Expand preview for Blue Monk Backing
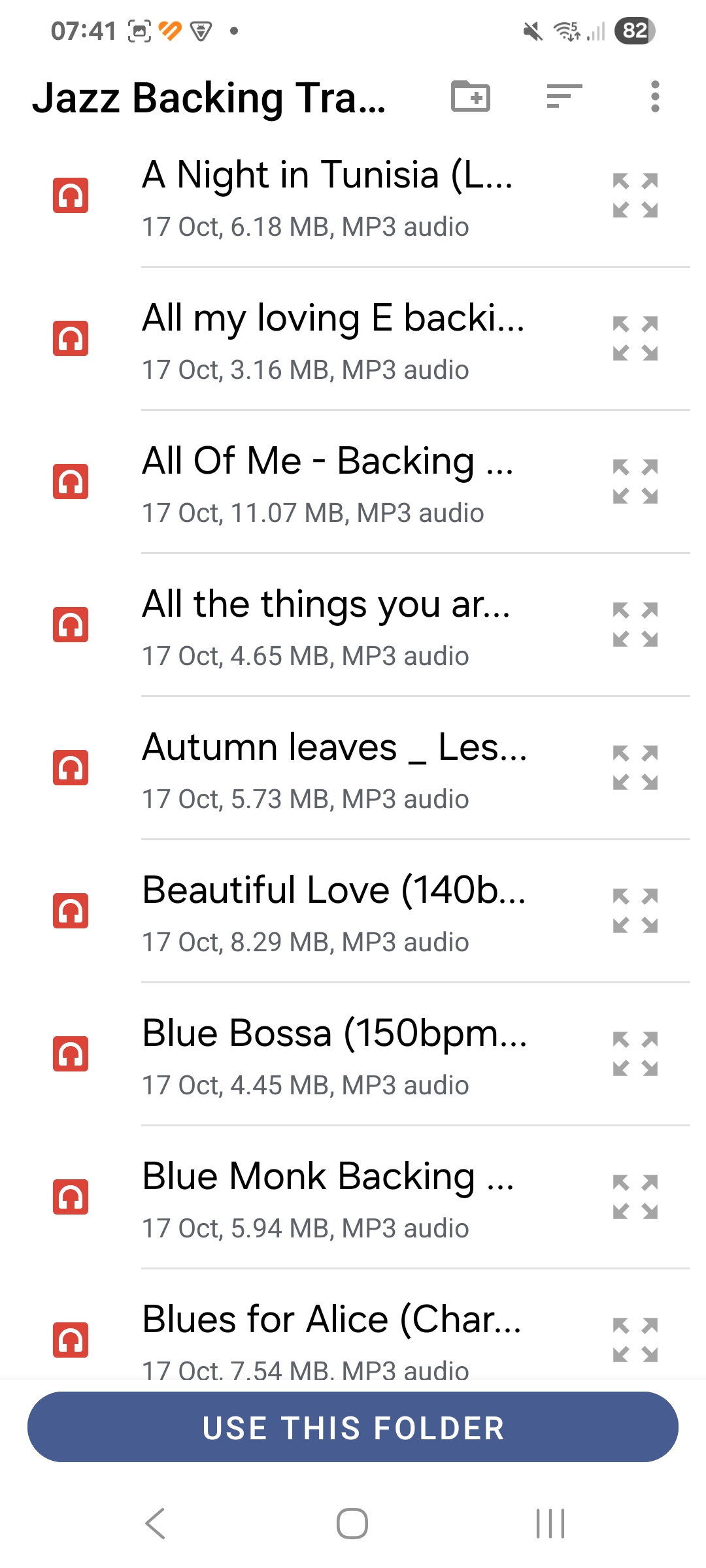 pos(635,1198)
